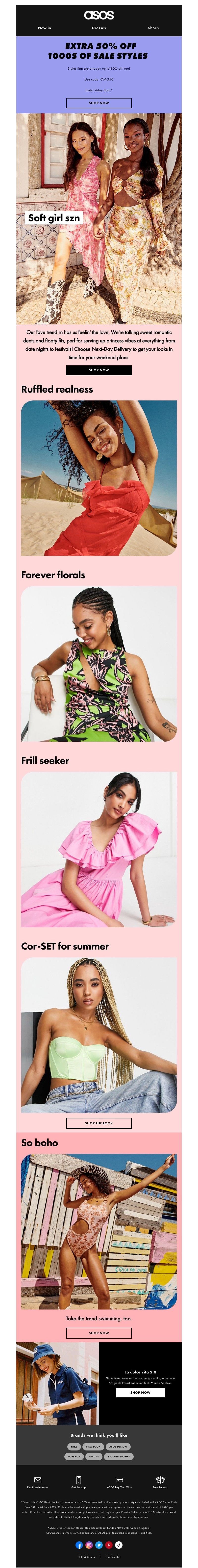Open the New in category
This screenshot has width=198, height=1568.
click(45, 27)
